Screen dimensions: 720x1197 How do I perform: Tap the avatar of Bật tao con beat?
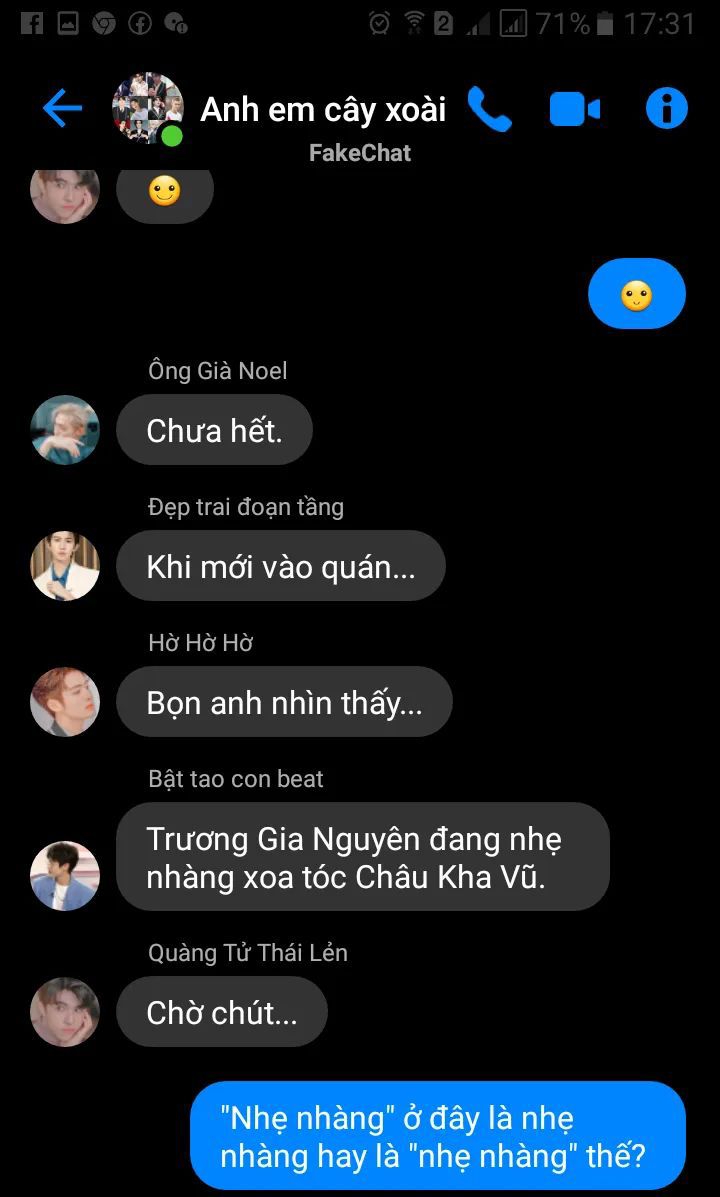66,876
